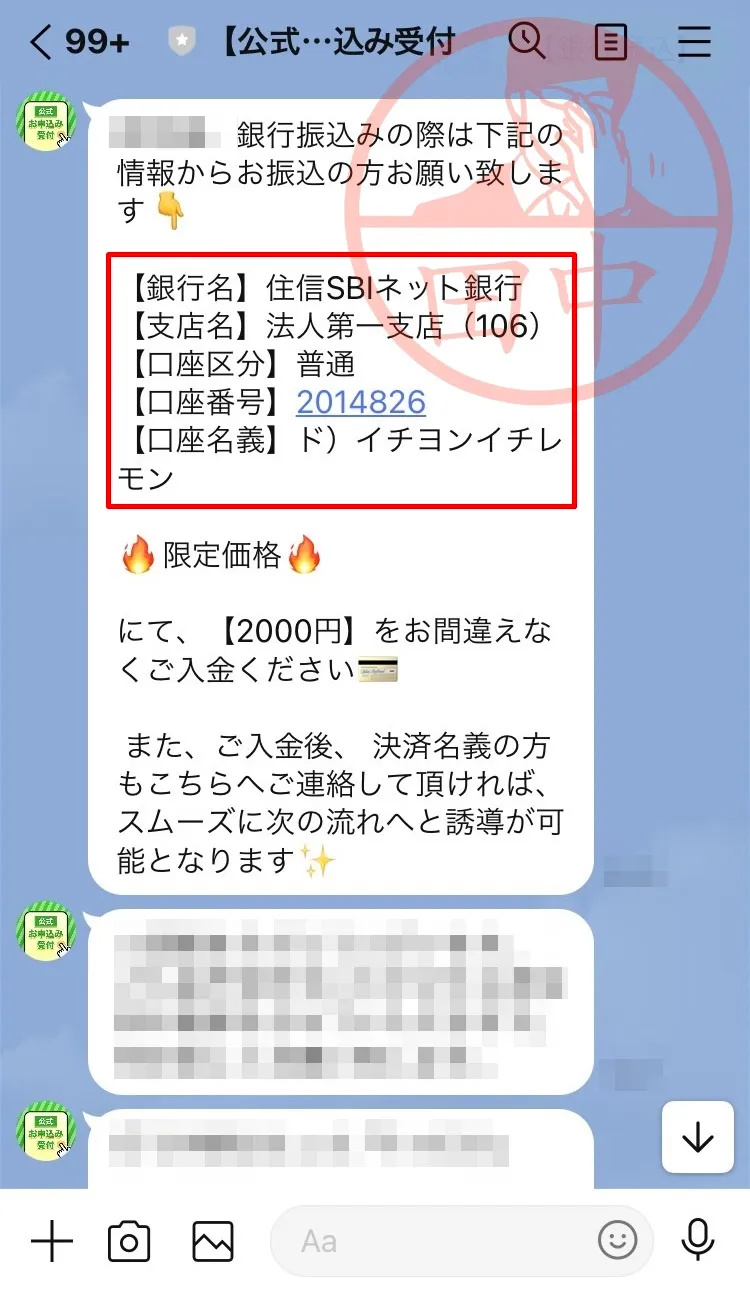The height and width of the screenshot is (1291, 750).
Task: Search within this chat
Action: [x=527, y=42]
